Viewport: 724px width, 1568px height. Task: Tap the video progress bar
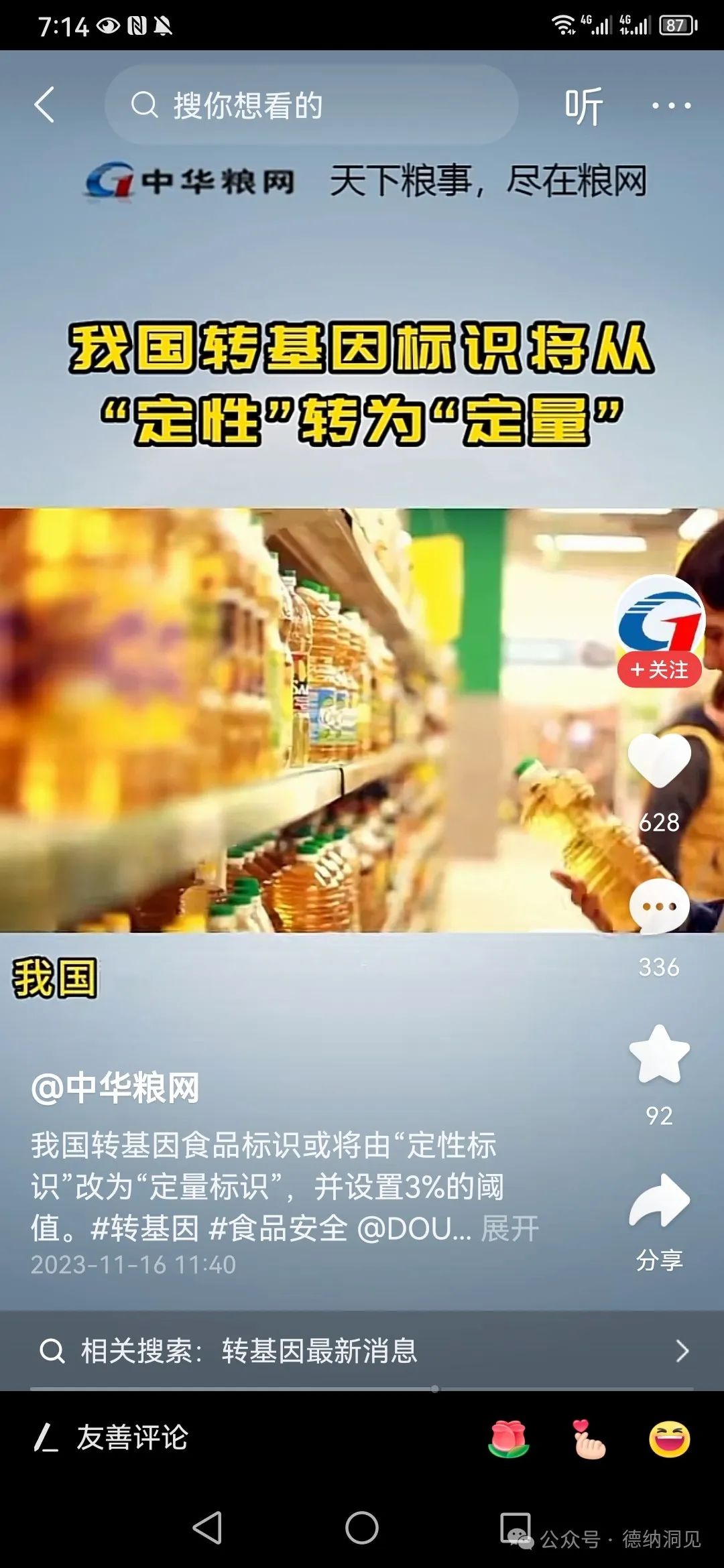(x=362, y=1389)
